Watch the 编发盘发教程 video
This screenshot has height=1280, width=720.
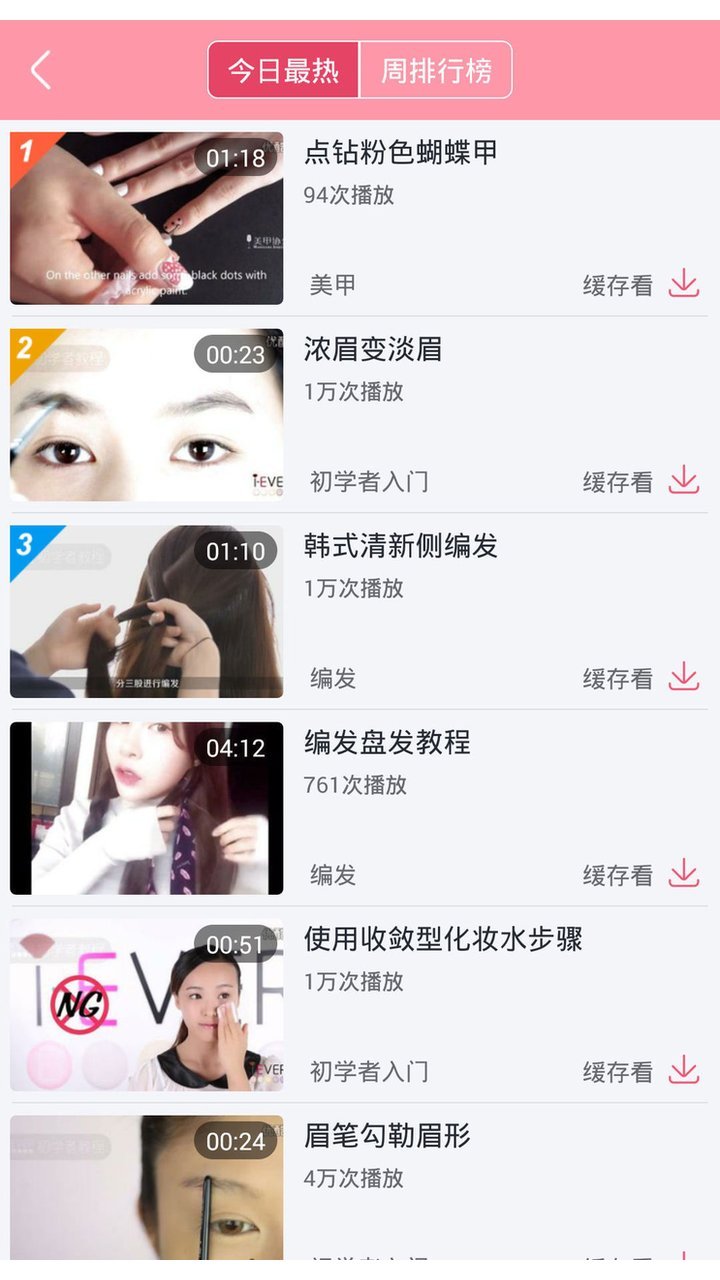point(146,808)
